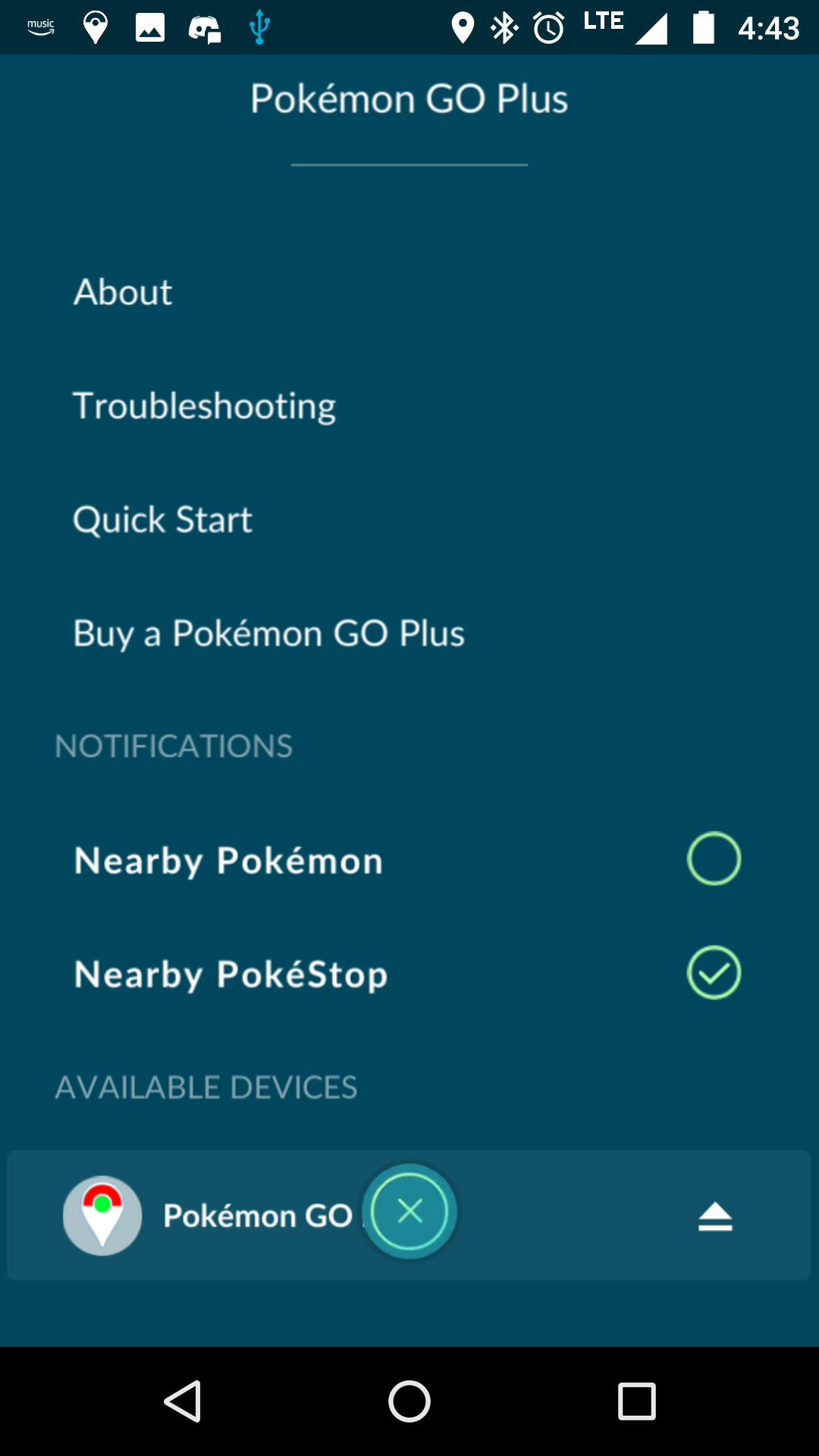
Task: Open Troubleshooting help
Action: pyautogui.click(x=204, y=406)
